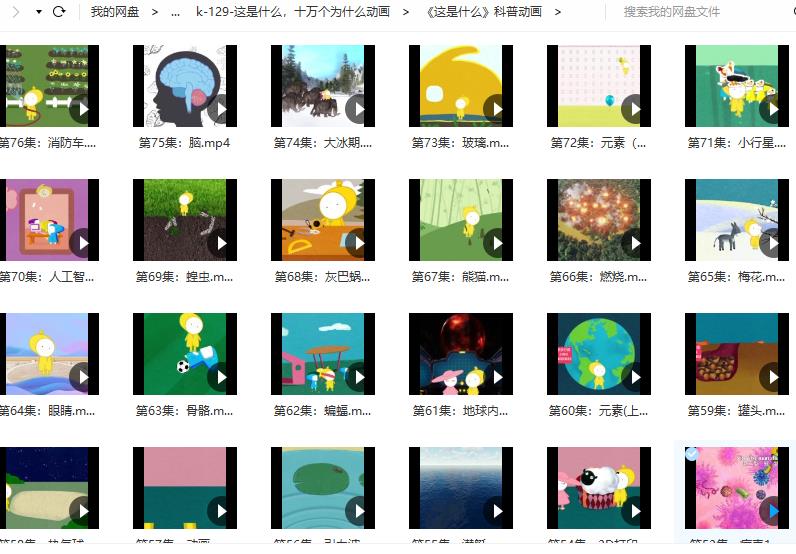The height and width of the screenshot is (554, 796).
Task: Open episode 第72集：元素
Action: [x=599, y=85]
